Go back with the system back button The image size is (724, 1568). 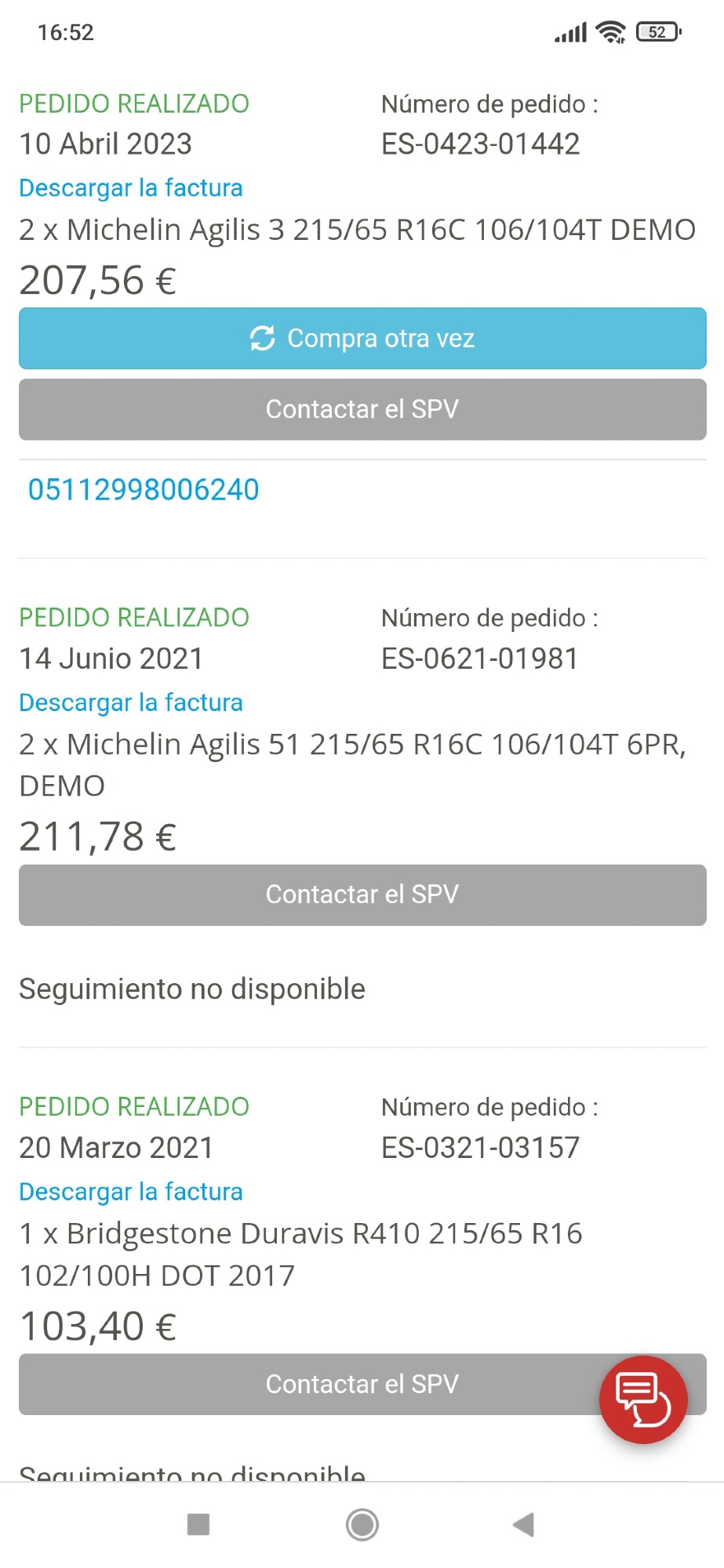[x=523, y=1525]
